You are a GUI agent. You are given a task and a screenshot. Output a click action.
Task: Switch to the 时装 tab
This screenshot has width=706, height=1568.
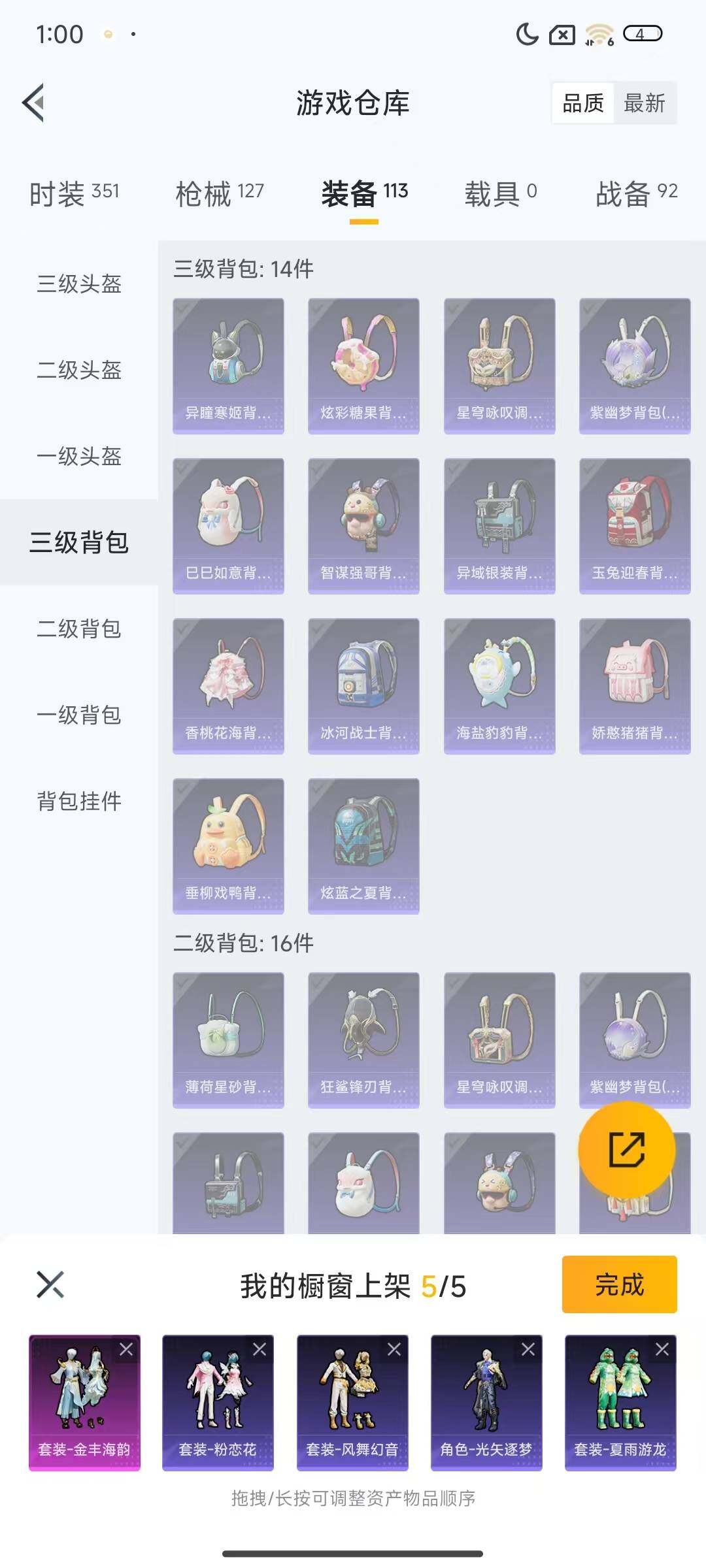74,193
